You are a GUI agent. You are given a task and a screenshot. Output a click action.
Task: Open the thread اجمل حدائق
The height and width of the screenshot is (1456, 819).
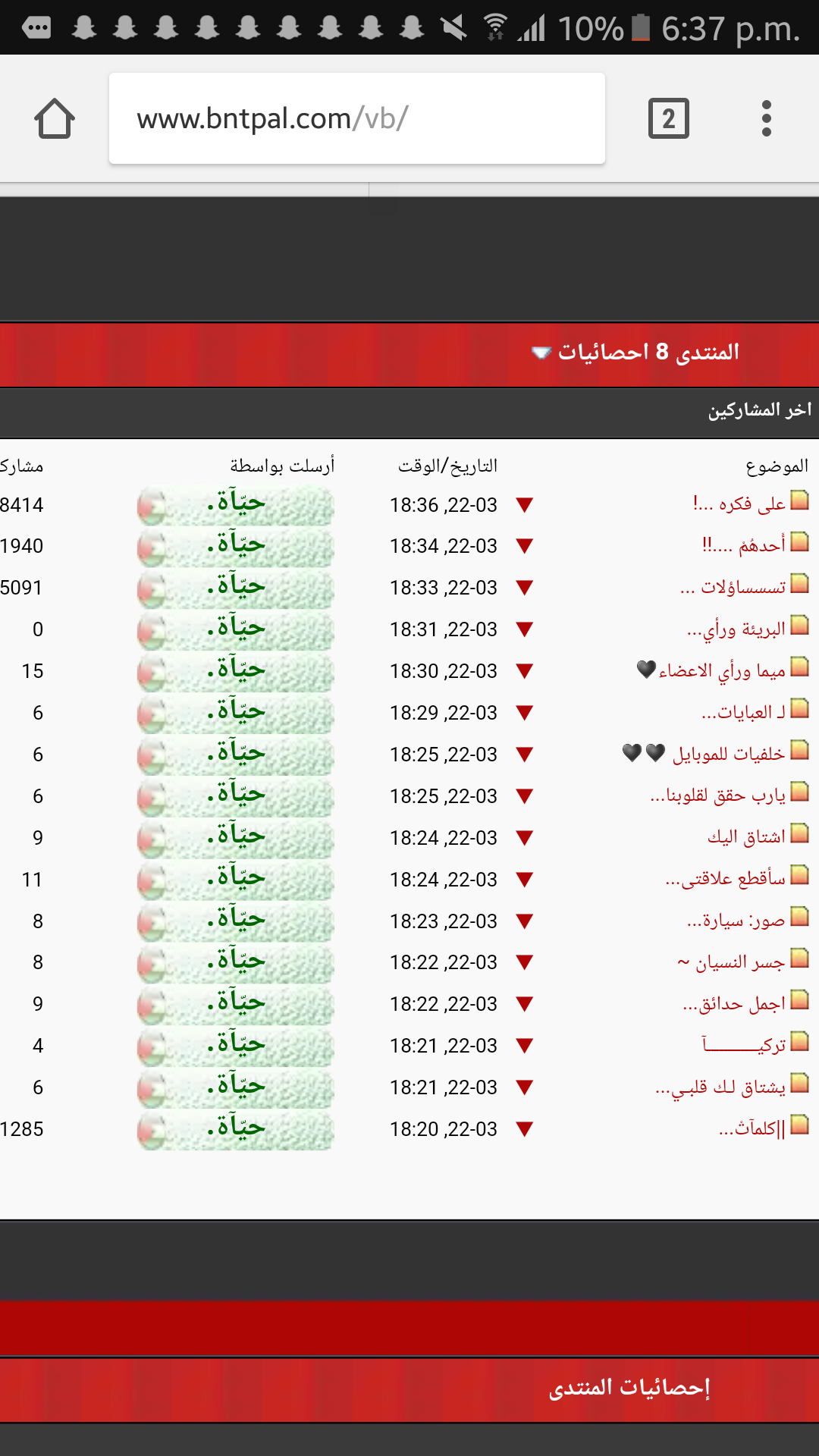coord(734,1003)
